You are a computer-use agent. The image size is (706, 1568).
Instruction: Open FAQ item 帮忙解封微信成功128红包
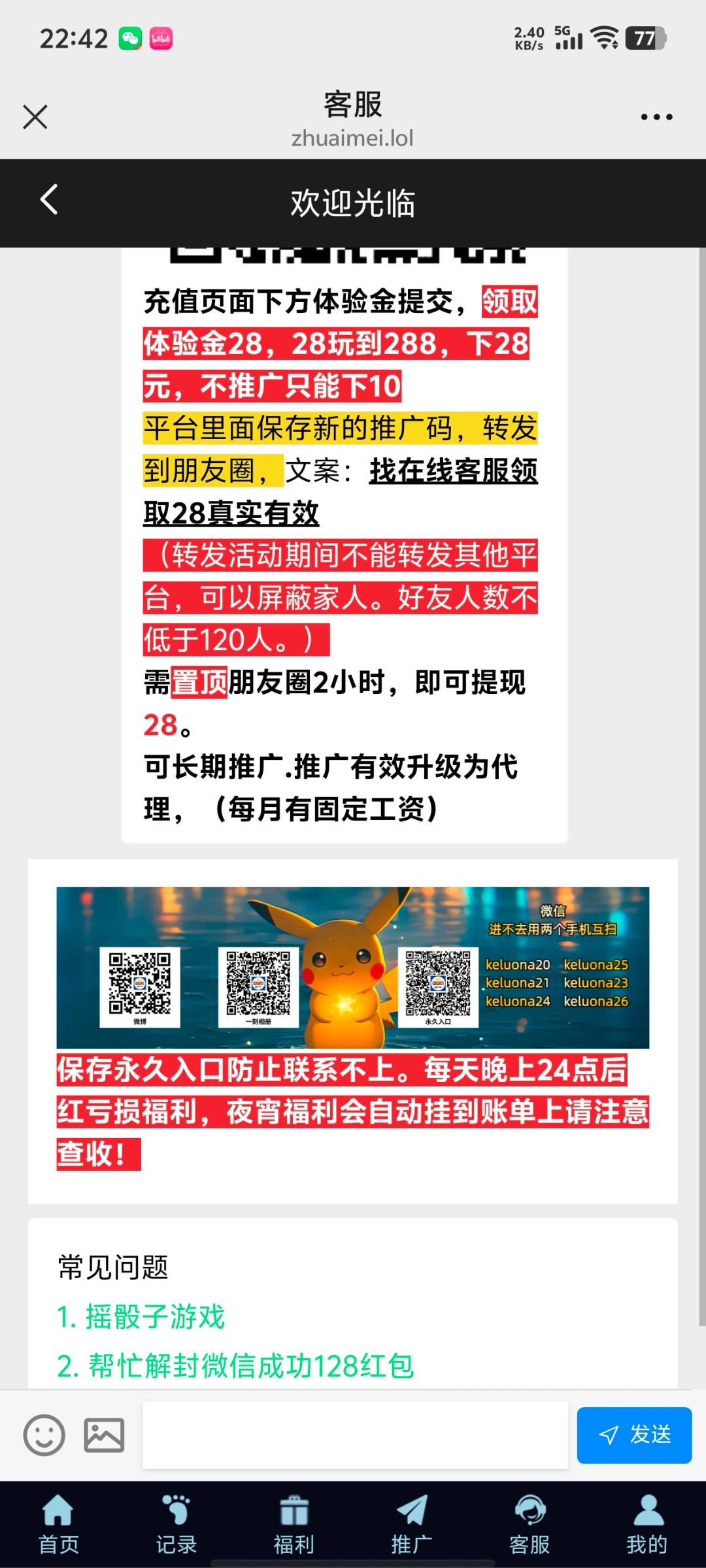point(235,1365)
